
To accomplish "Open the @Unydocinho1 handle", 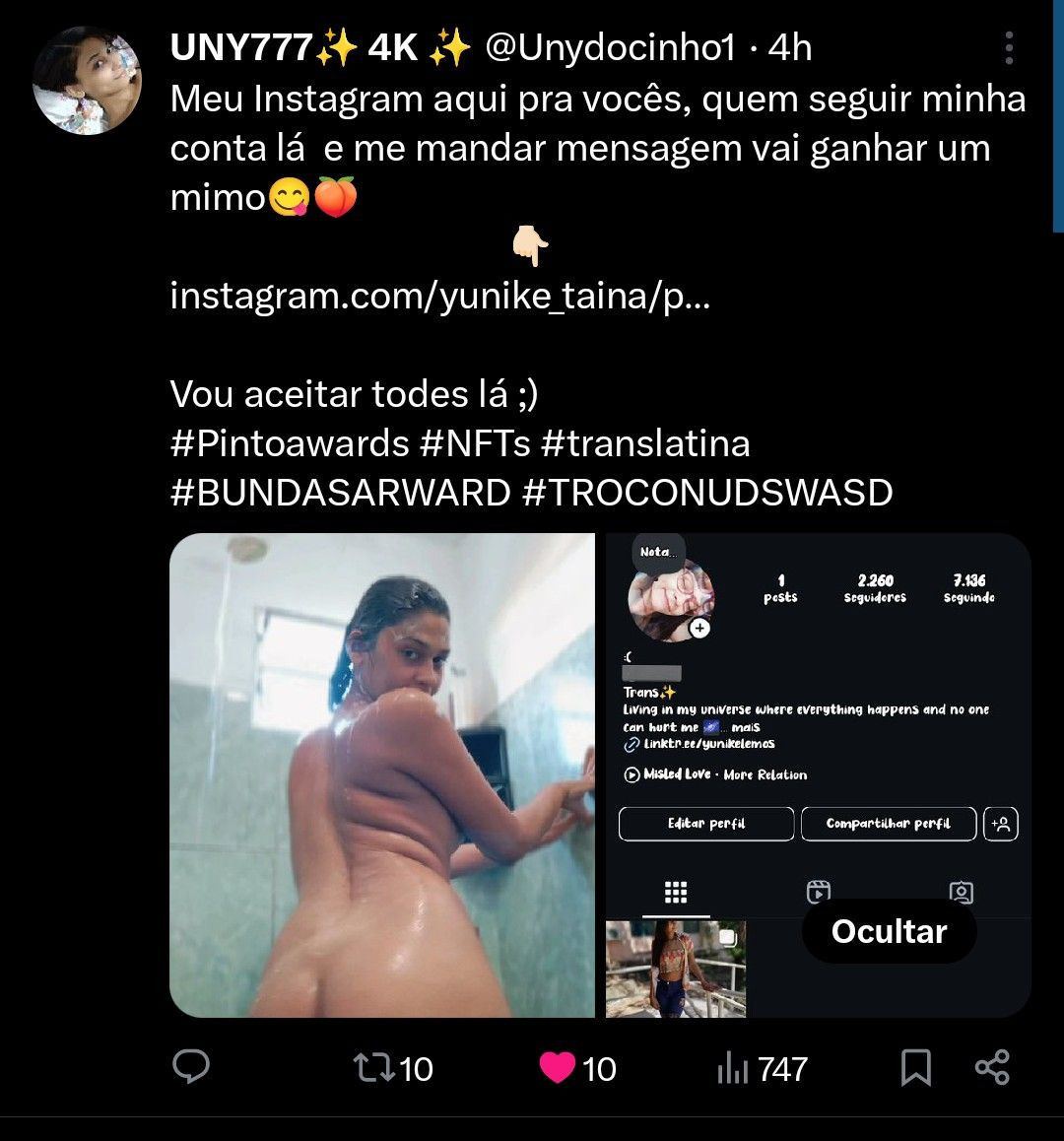I will click(x=610, y=48).
